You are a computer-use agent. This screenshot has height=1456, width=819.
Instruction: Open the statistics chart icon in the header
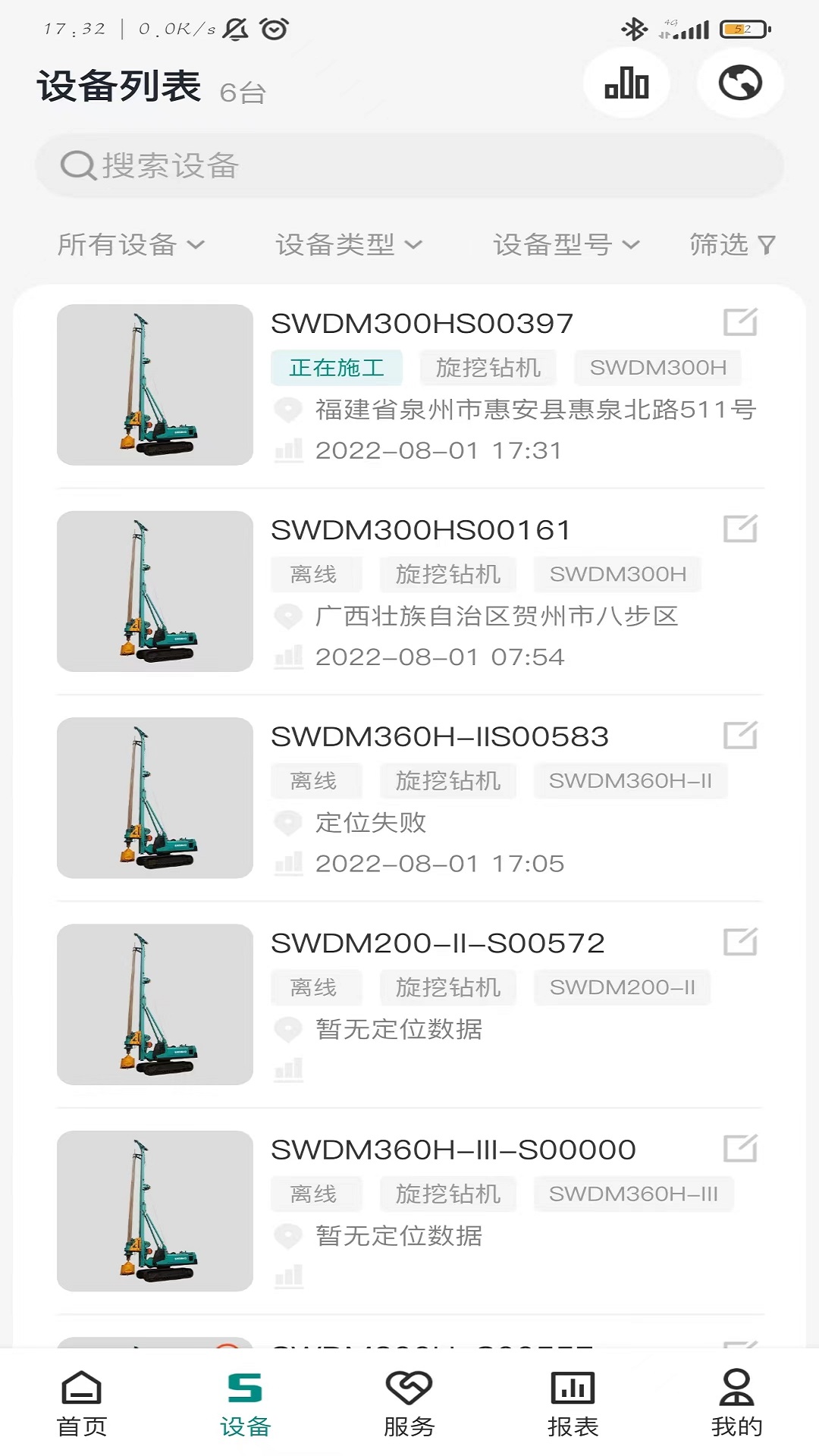626,83
